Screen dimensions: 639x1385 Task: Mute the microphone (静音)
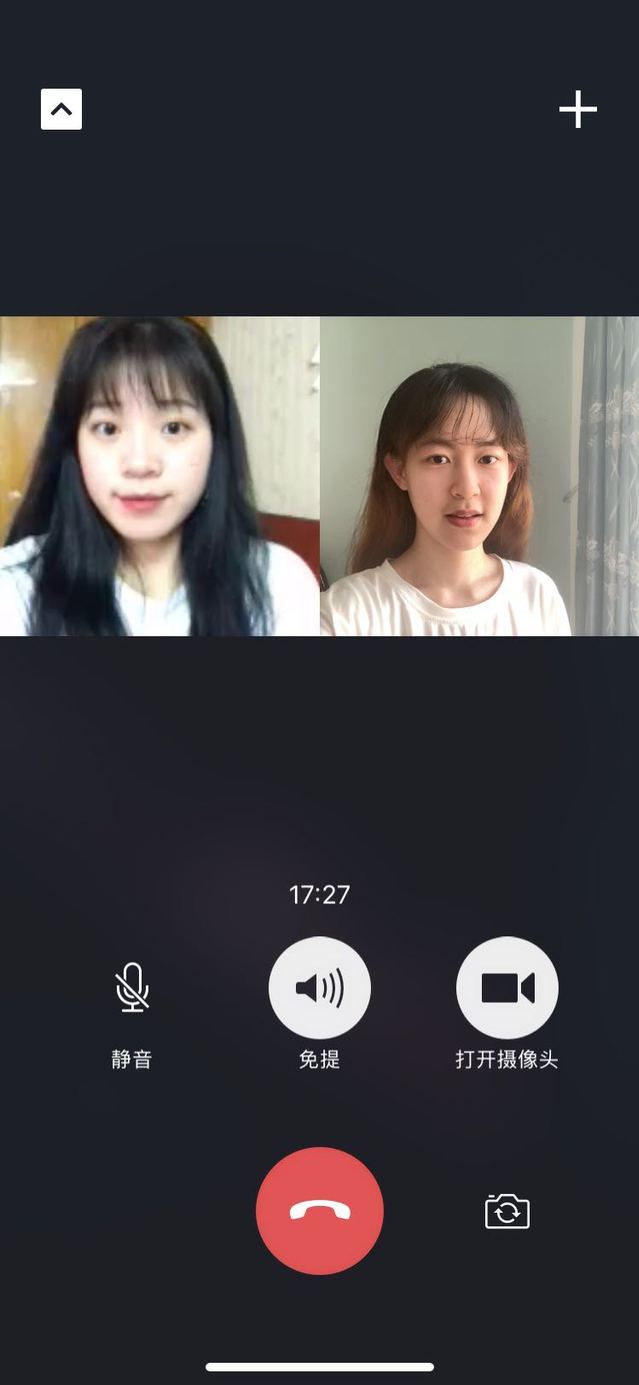tap(132, 988)
